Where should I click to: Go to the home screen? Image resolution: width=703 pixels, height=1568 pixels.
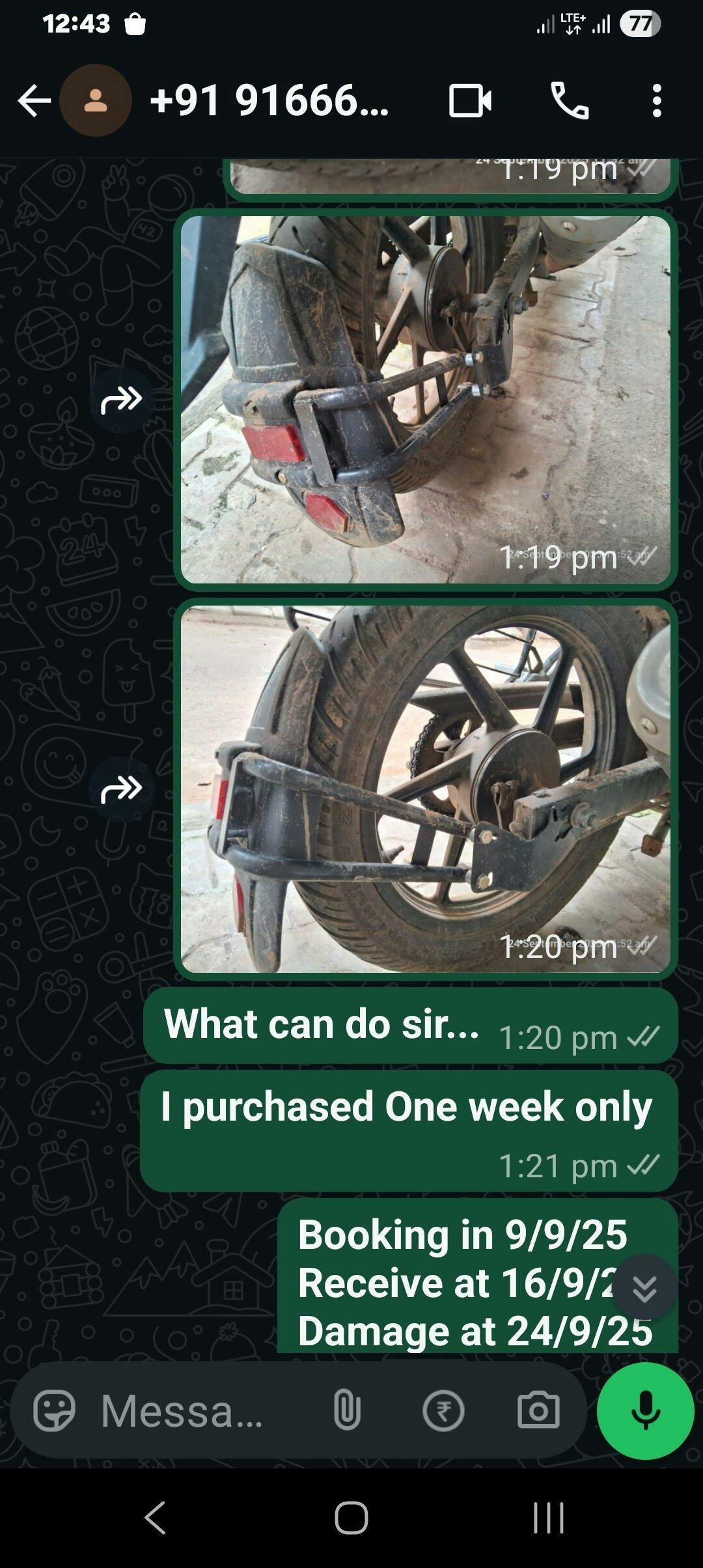(351, 1519)
